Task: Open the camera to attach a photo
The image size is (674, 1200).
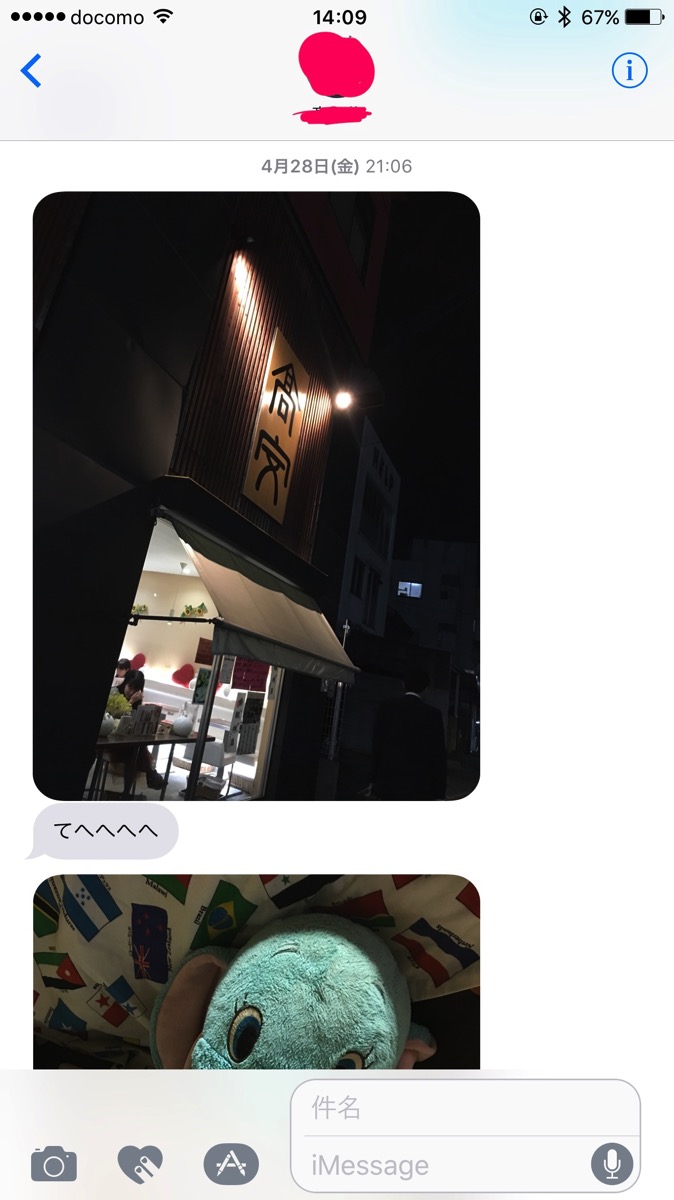Action: coord(54,1163)
